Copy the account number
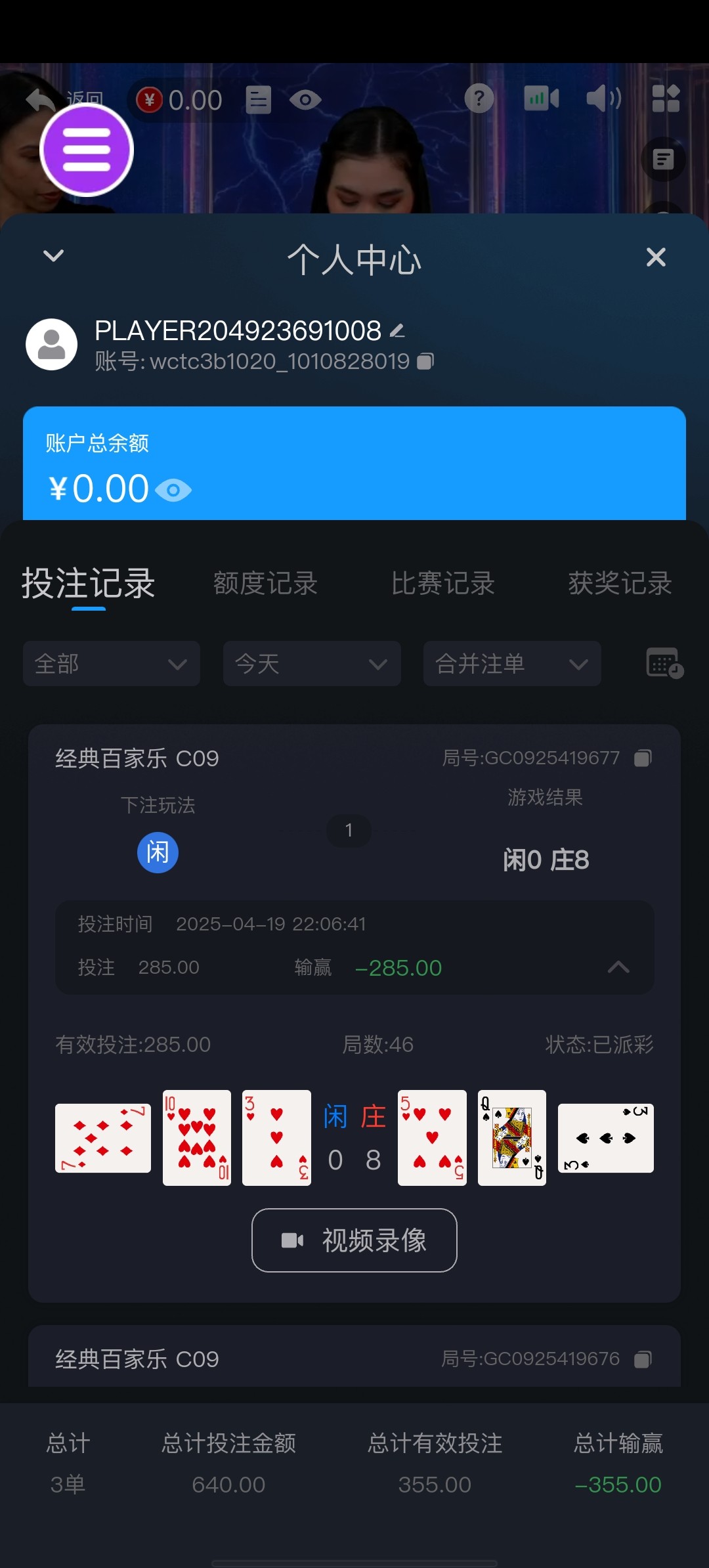 425,361
